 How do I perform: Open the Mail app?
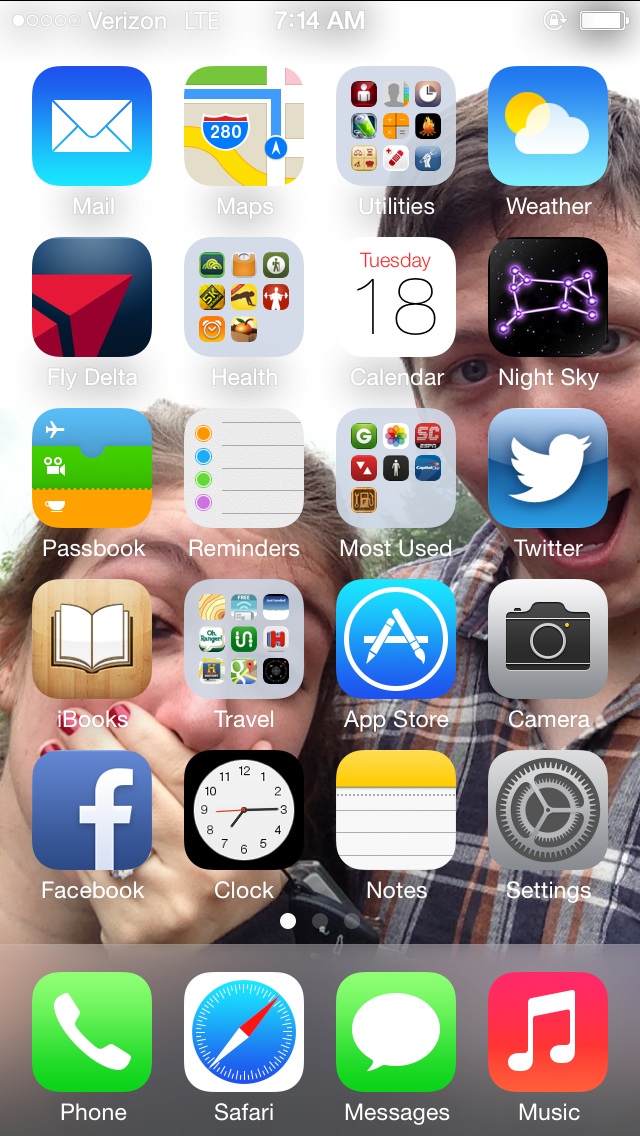[92, 126]
